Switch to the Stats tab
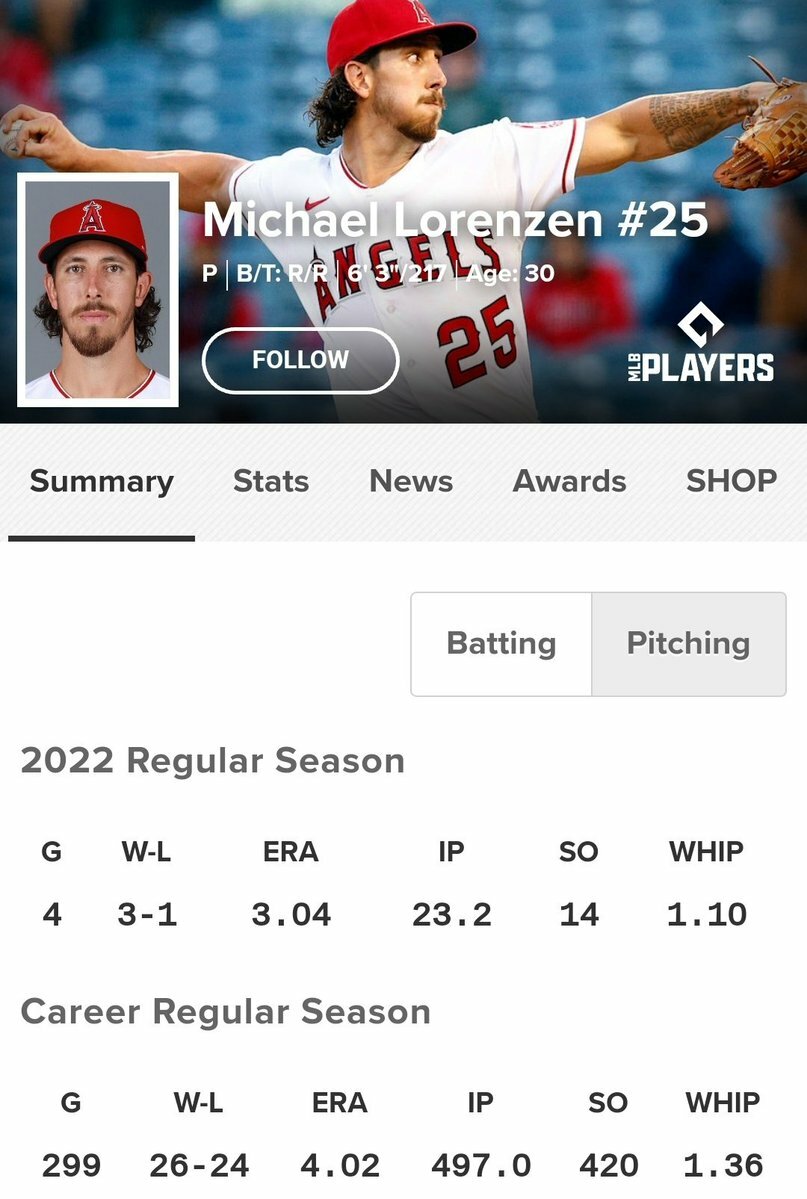Screen dimensions: 807x1199 (x=271, y=481)
